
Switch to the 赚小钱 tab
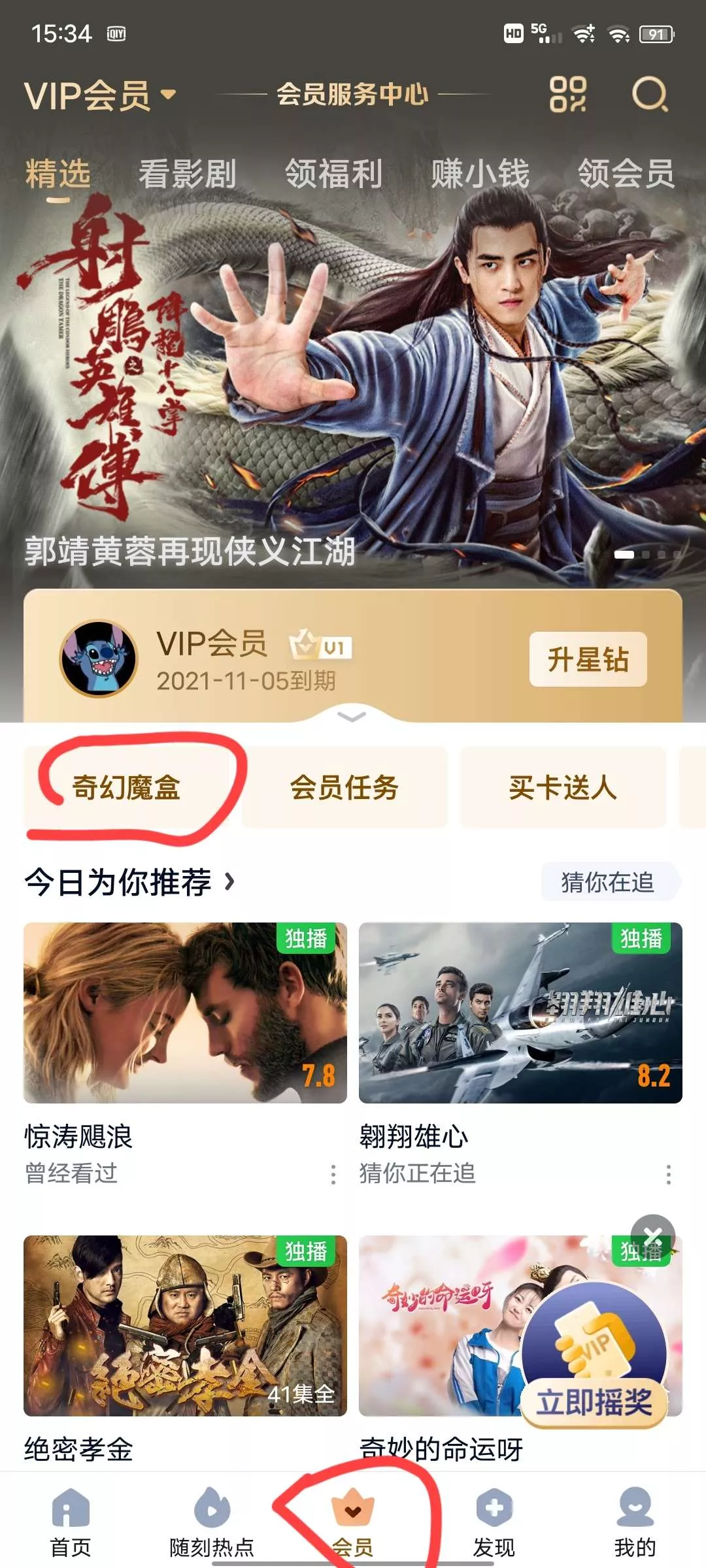480,174
